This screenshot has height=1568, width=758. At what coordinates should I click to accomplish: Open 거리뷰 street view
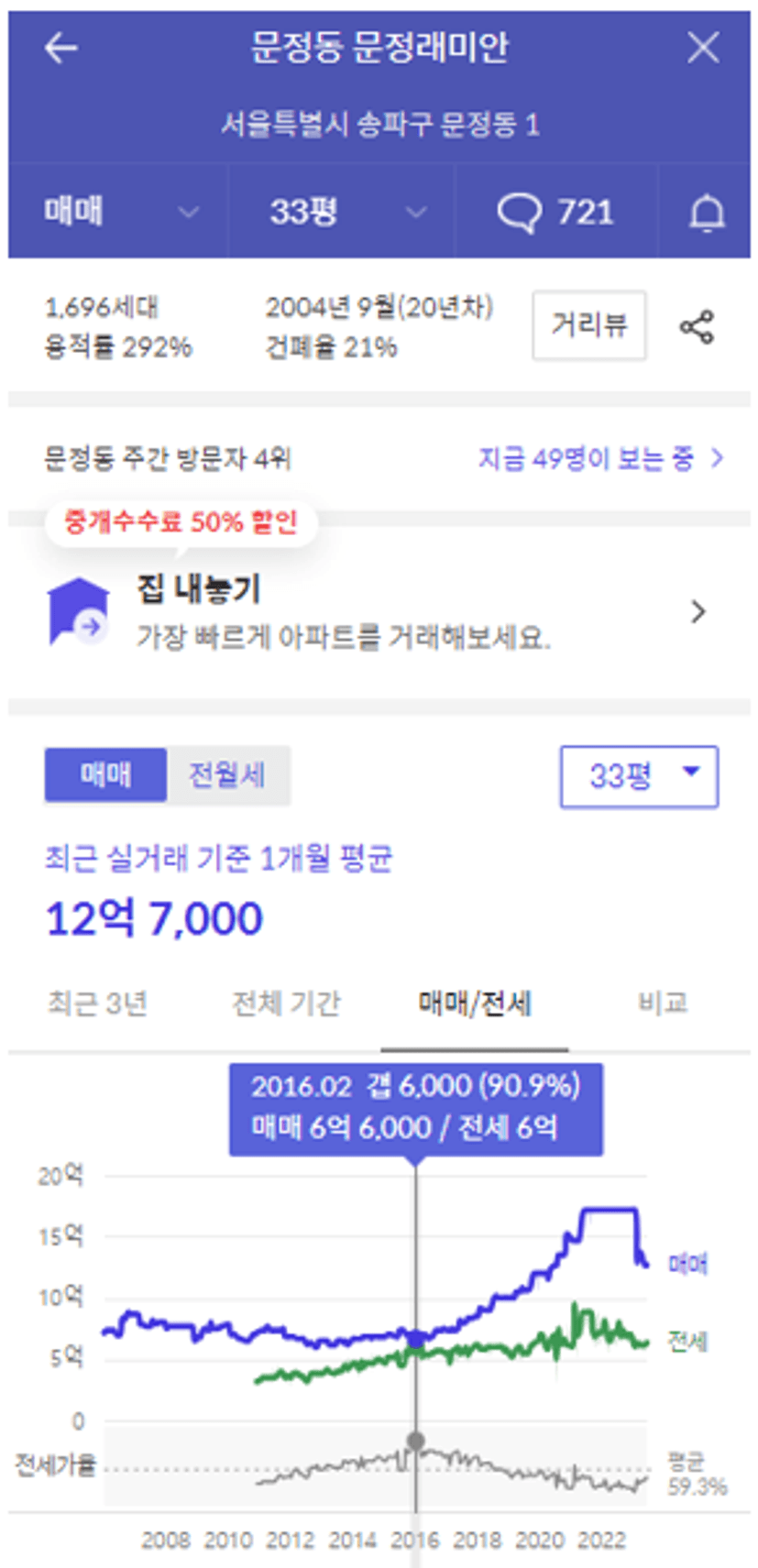(x=589, y=325)
